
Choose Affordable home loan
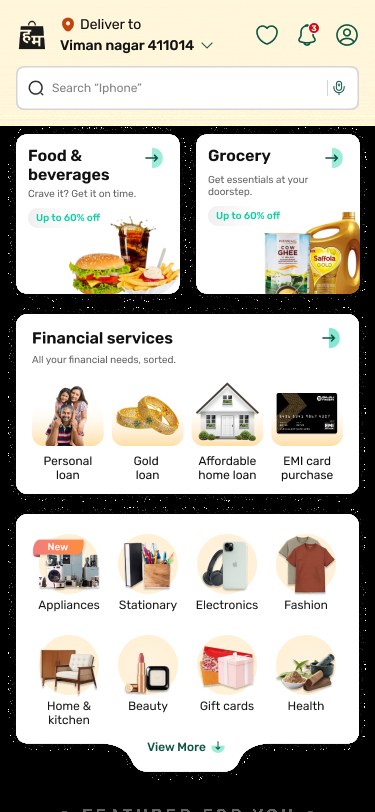[x=227, y=433]
